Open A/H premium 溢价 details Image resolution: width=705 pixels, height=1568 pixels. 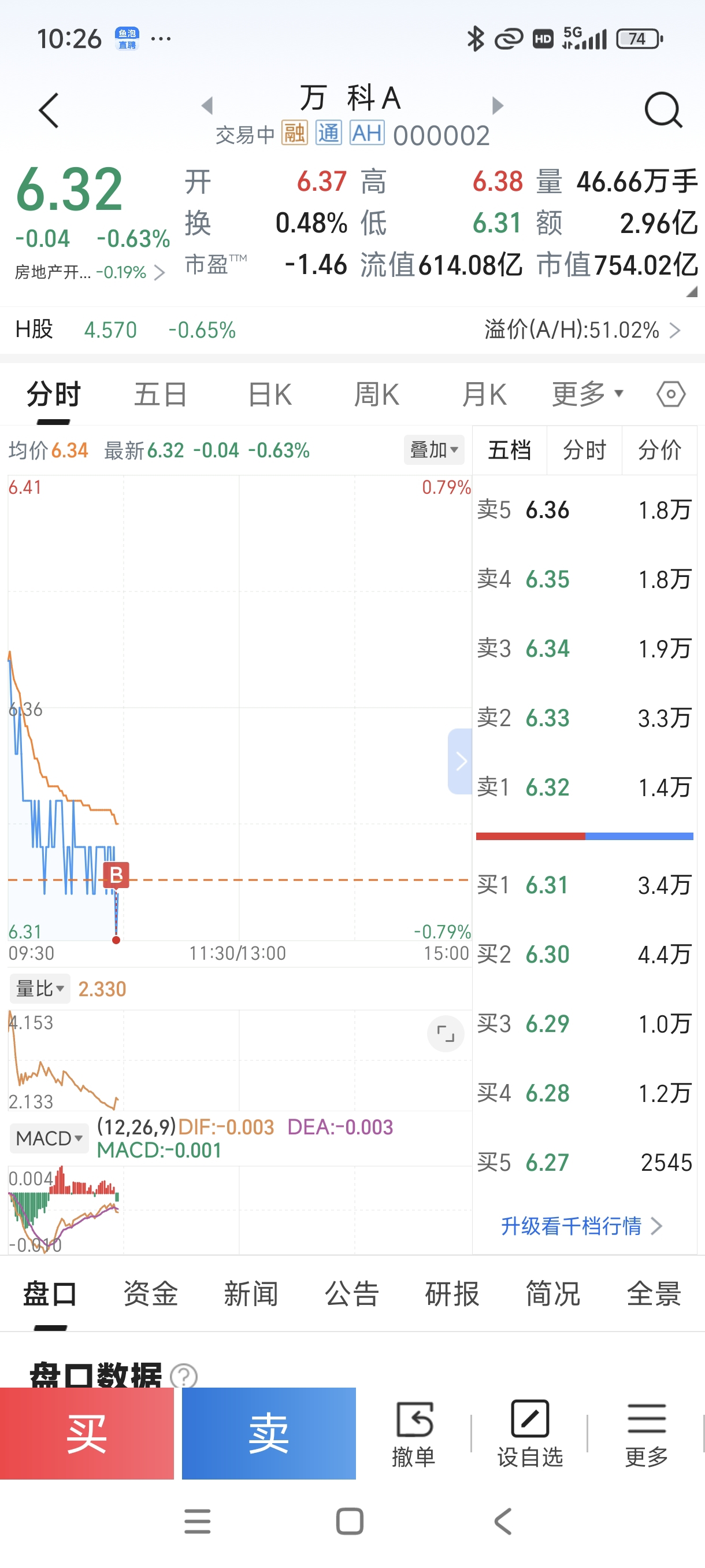pyautogui.click(x=581, y=330)
